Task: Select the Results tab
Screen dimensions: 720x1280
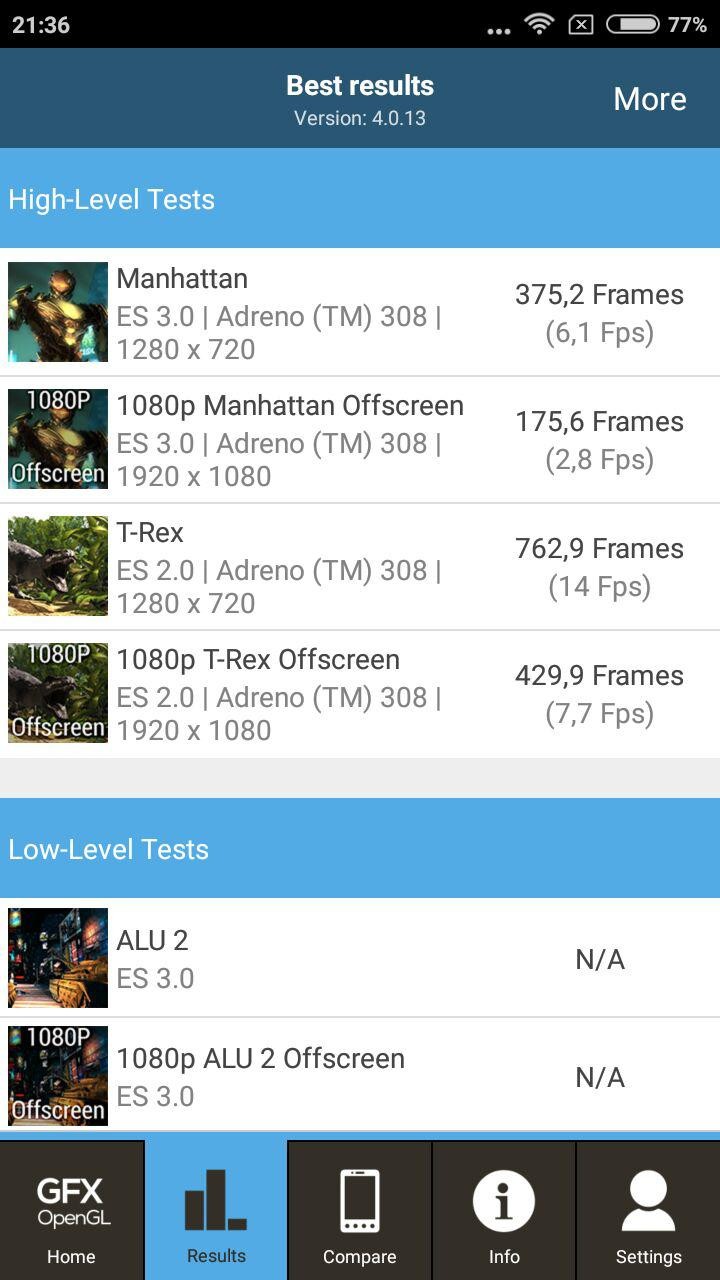Action: (x=216, y=1211)
